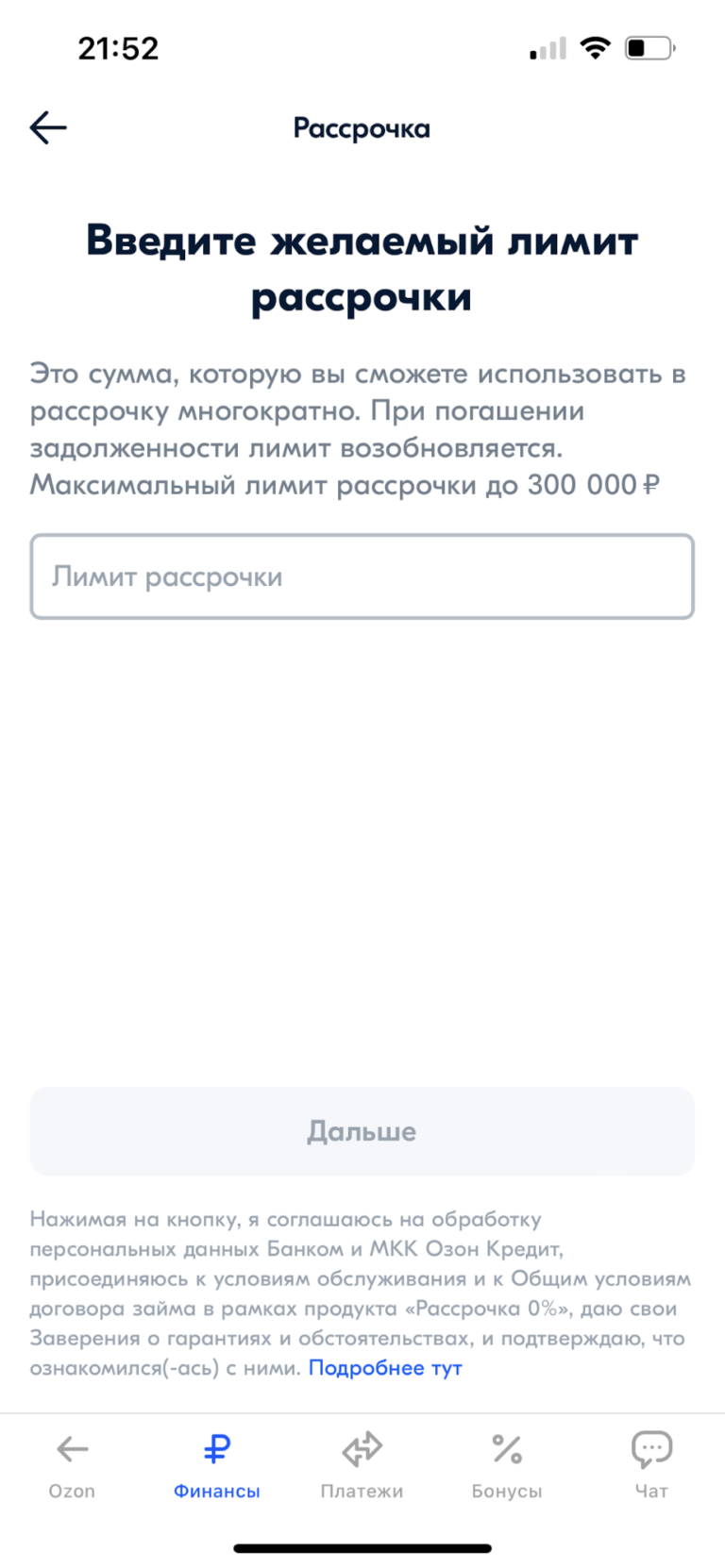
Task: Go back using the top arrow
Action: 48,127
